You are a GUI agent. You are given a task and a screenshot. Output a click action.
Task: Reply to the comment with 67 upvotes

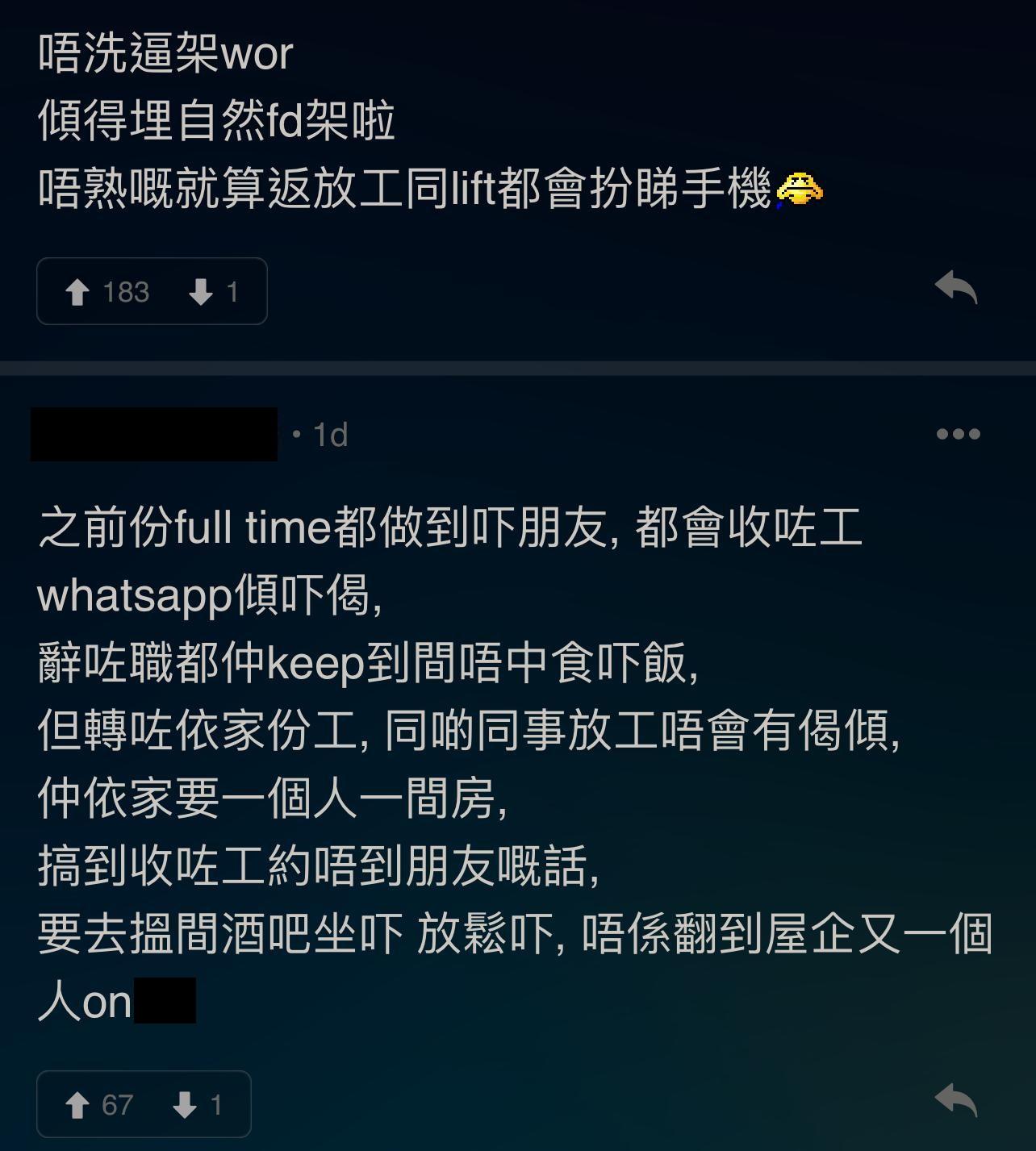[956, 1101]
